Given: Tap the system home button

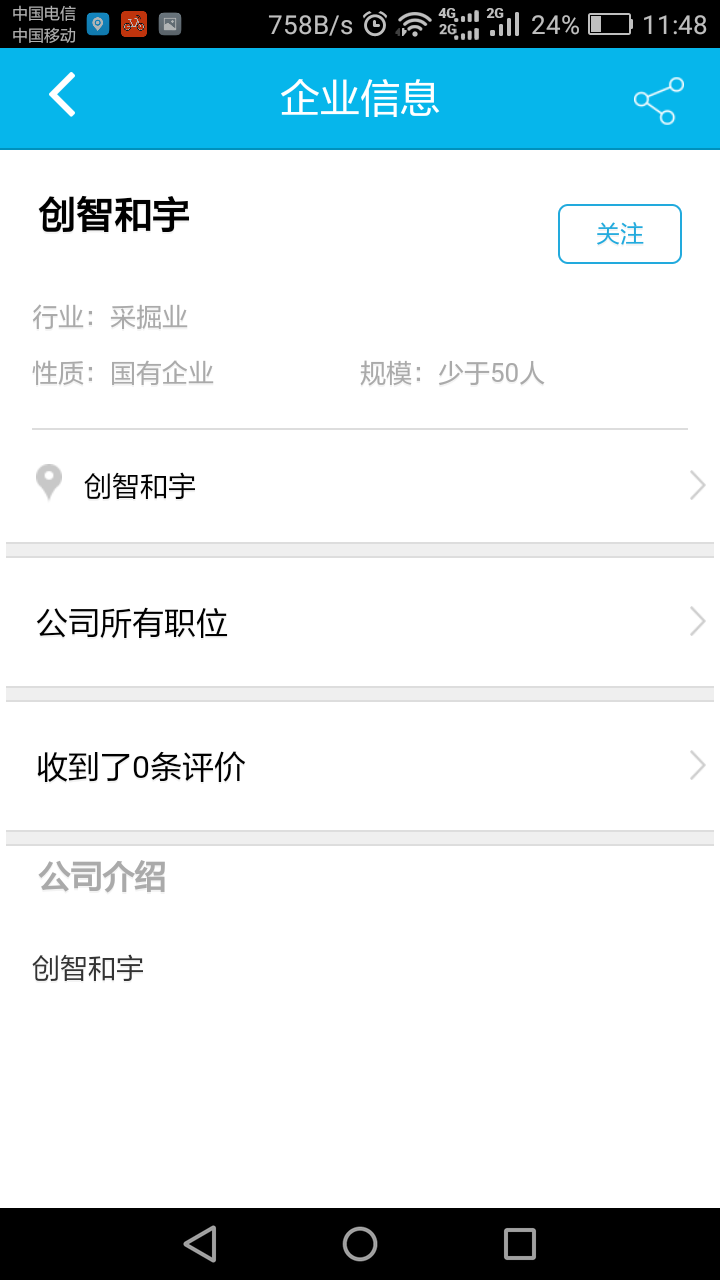Looking at the screenshot, I should click(x=360, y=1244).
